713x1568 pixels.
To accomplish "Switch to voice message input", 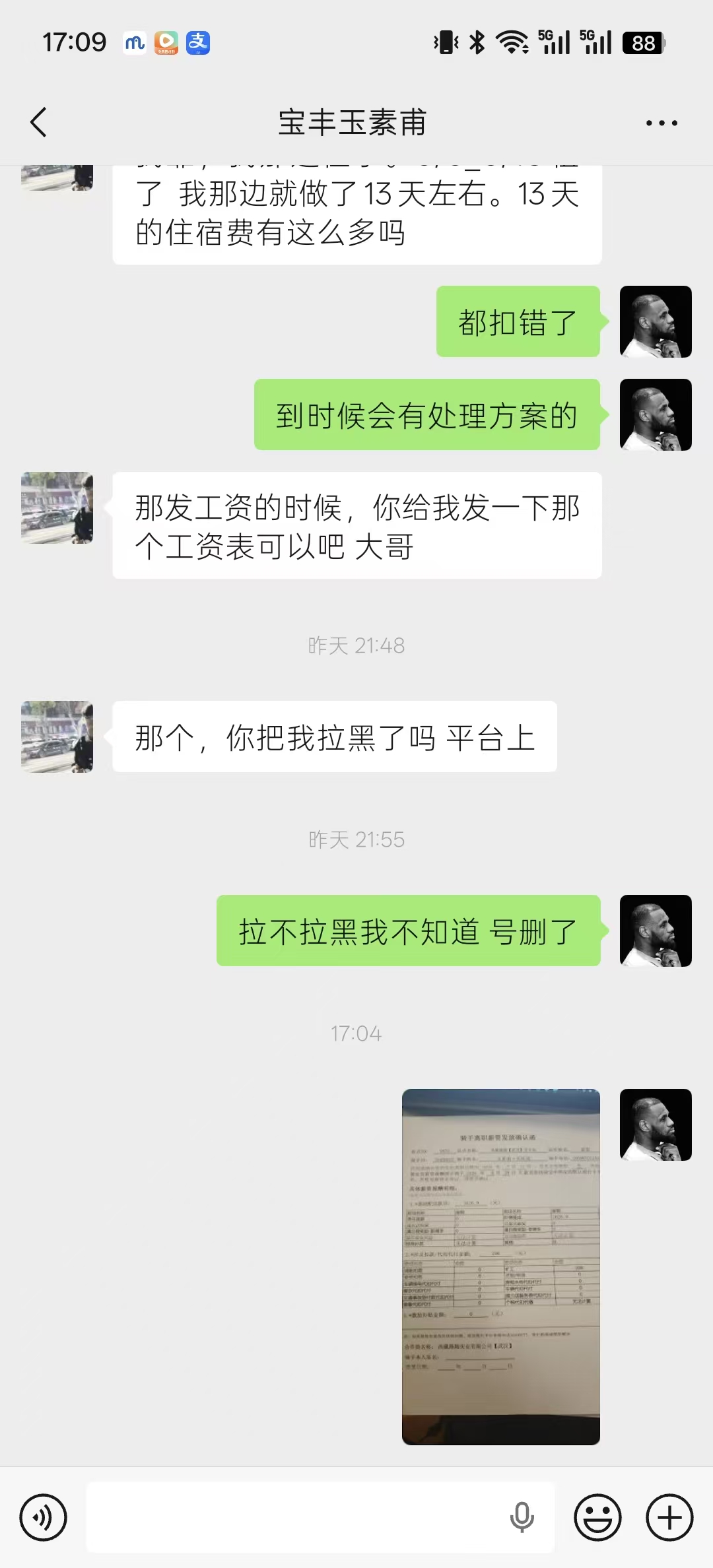I will pos(44,1517).
